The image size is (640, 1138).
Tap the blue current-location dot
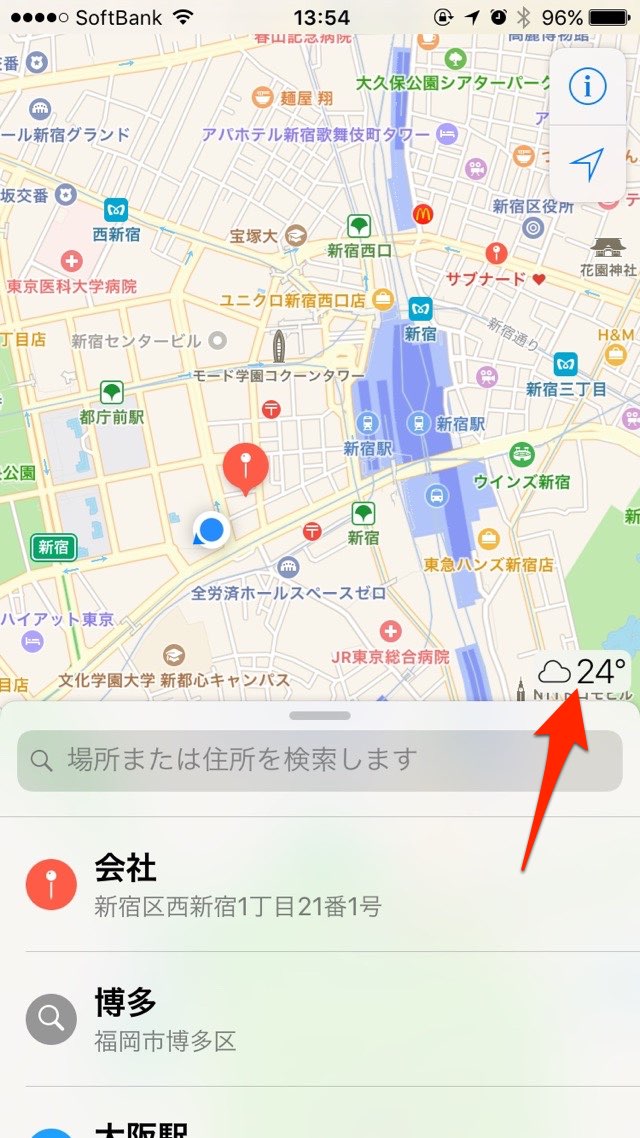(211, 529)
